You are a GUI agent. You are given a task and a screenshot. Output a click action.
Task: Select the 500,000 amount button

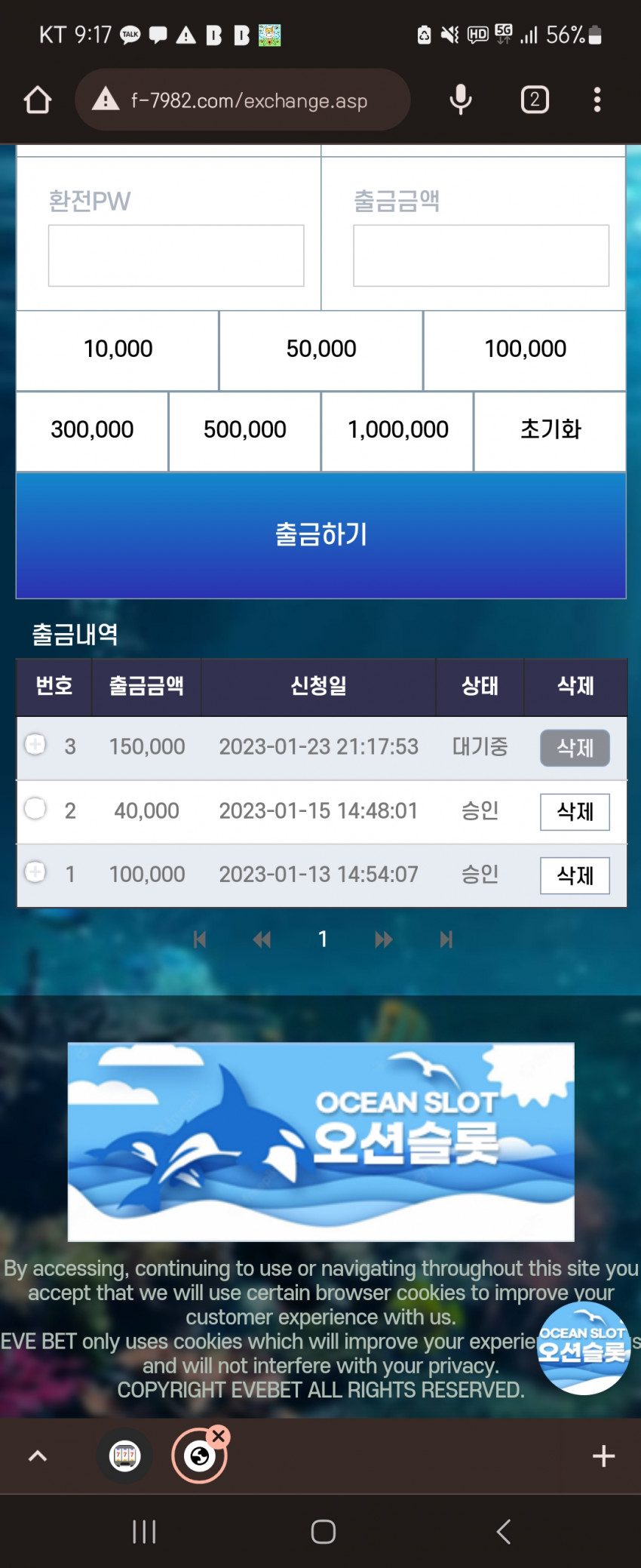(245, 430)
